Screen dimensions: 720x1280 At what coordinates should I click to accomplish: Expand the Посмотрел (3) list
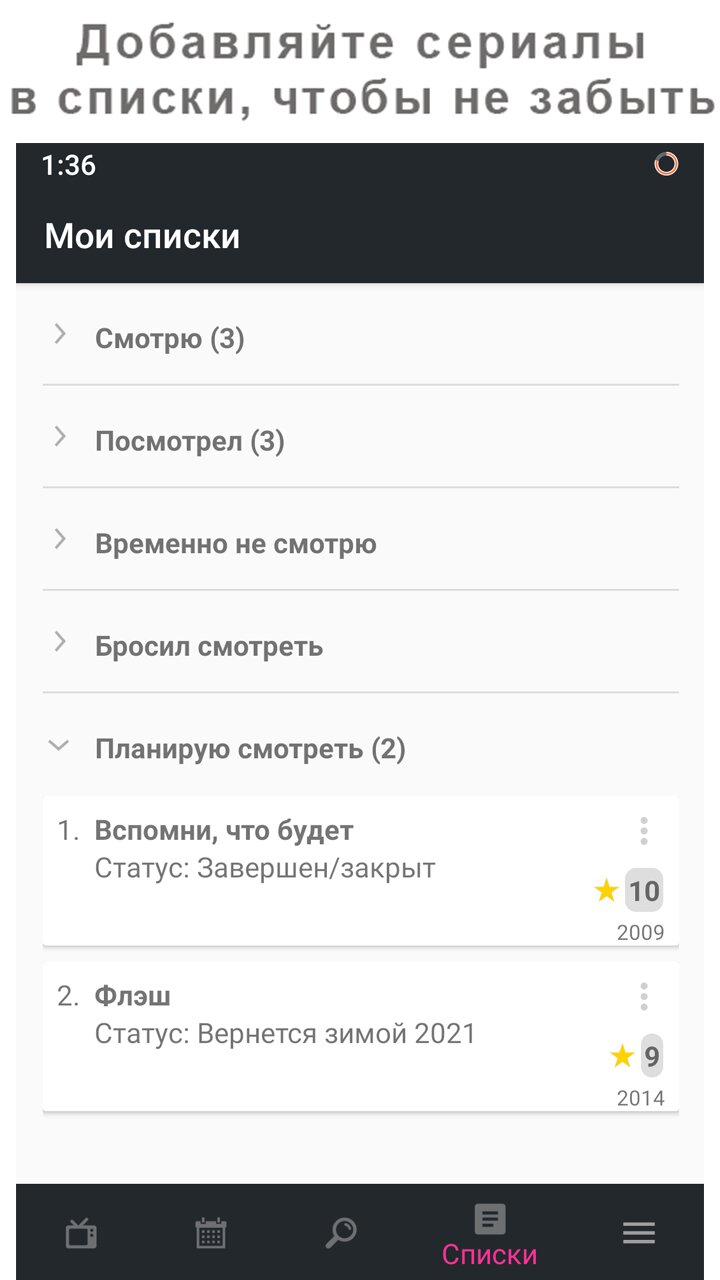[x=360, y=440]
